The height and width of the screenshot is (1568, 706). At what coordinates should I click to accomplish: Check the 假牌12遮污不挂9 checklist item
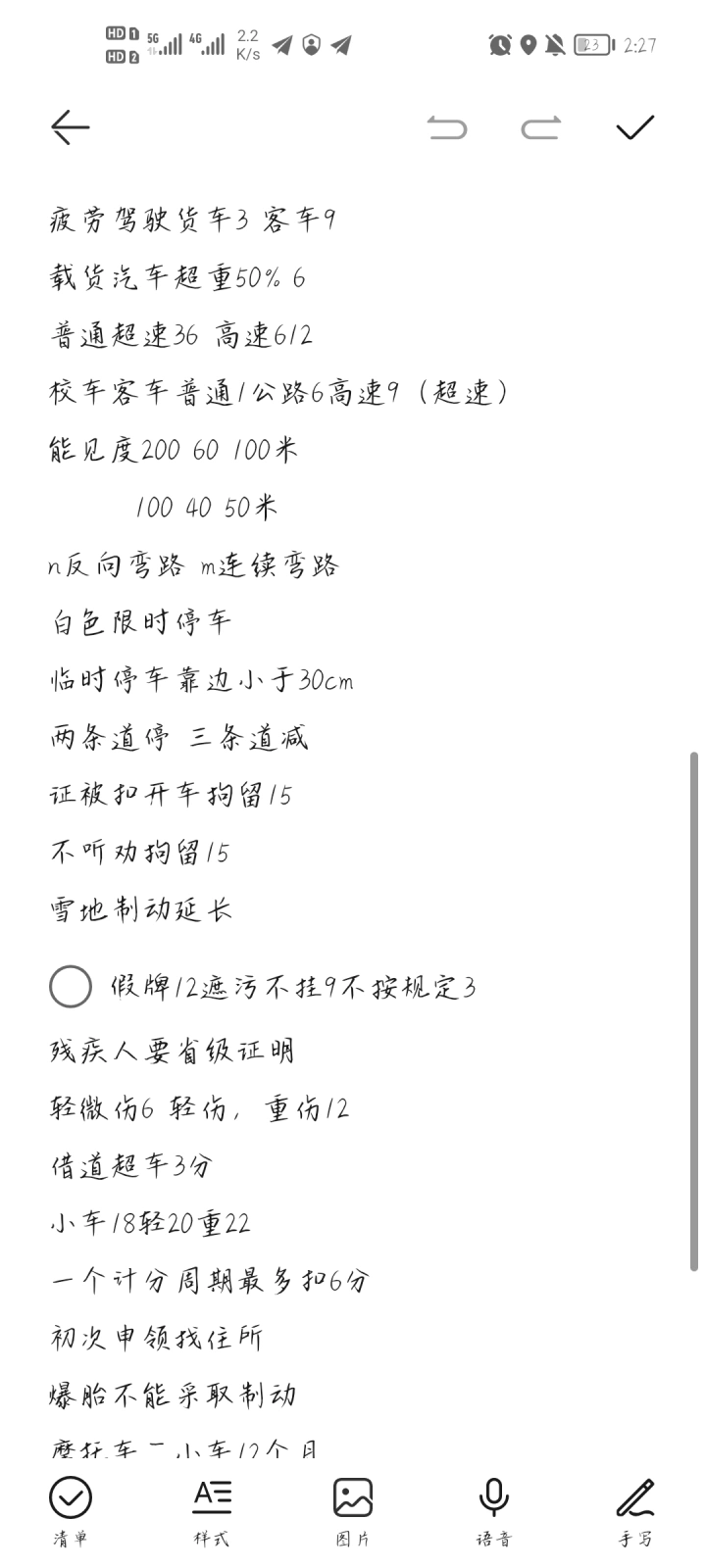click(71, 987)
